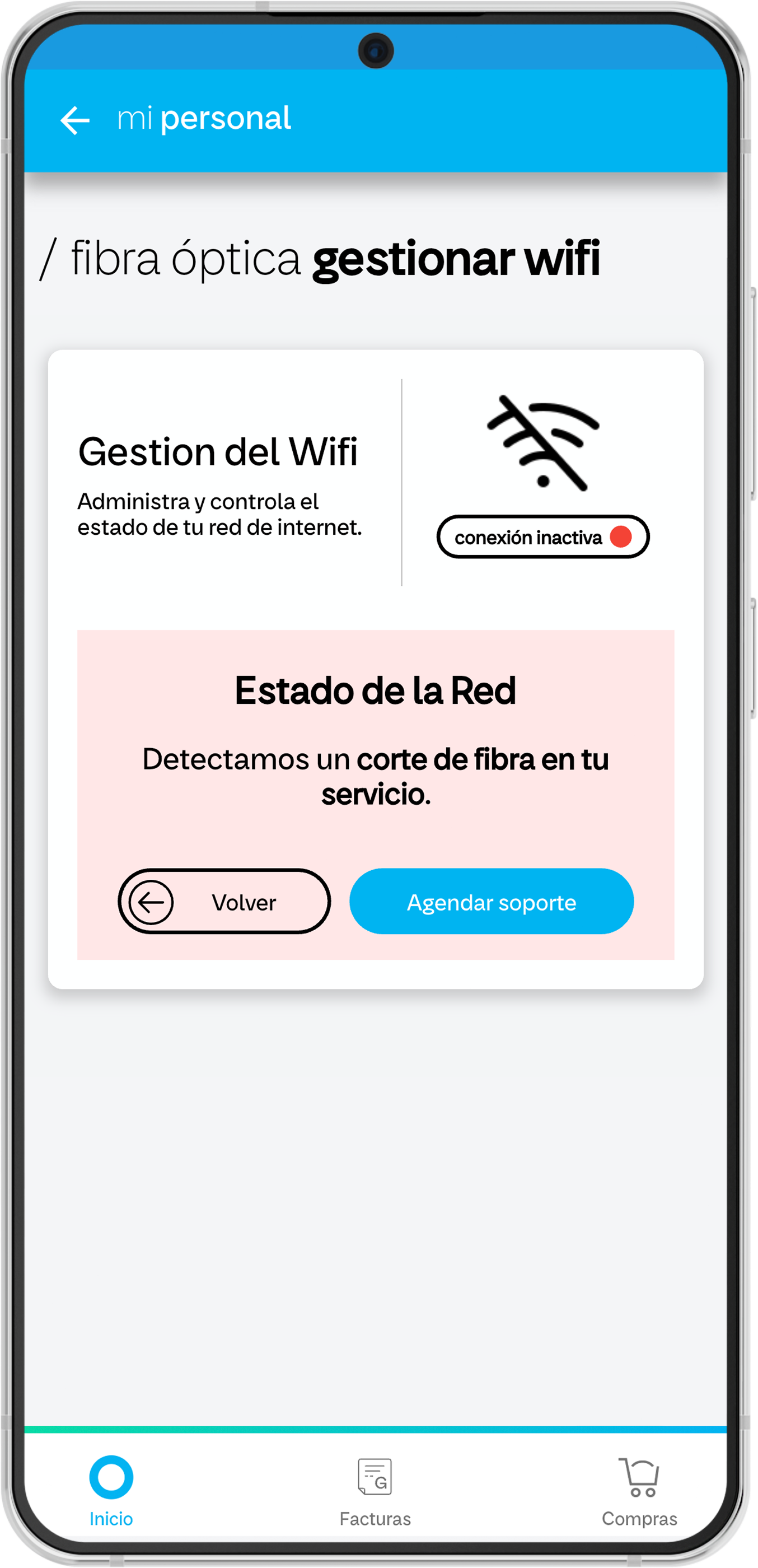Tap the Volver button
Screen dimensions: 758x1568
point(224,902)
